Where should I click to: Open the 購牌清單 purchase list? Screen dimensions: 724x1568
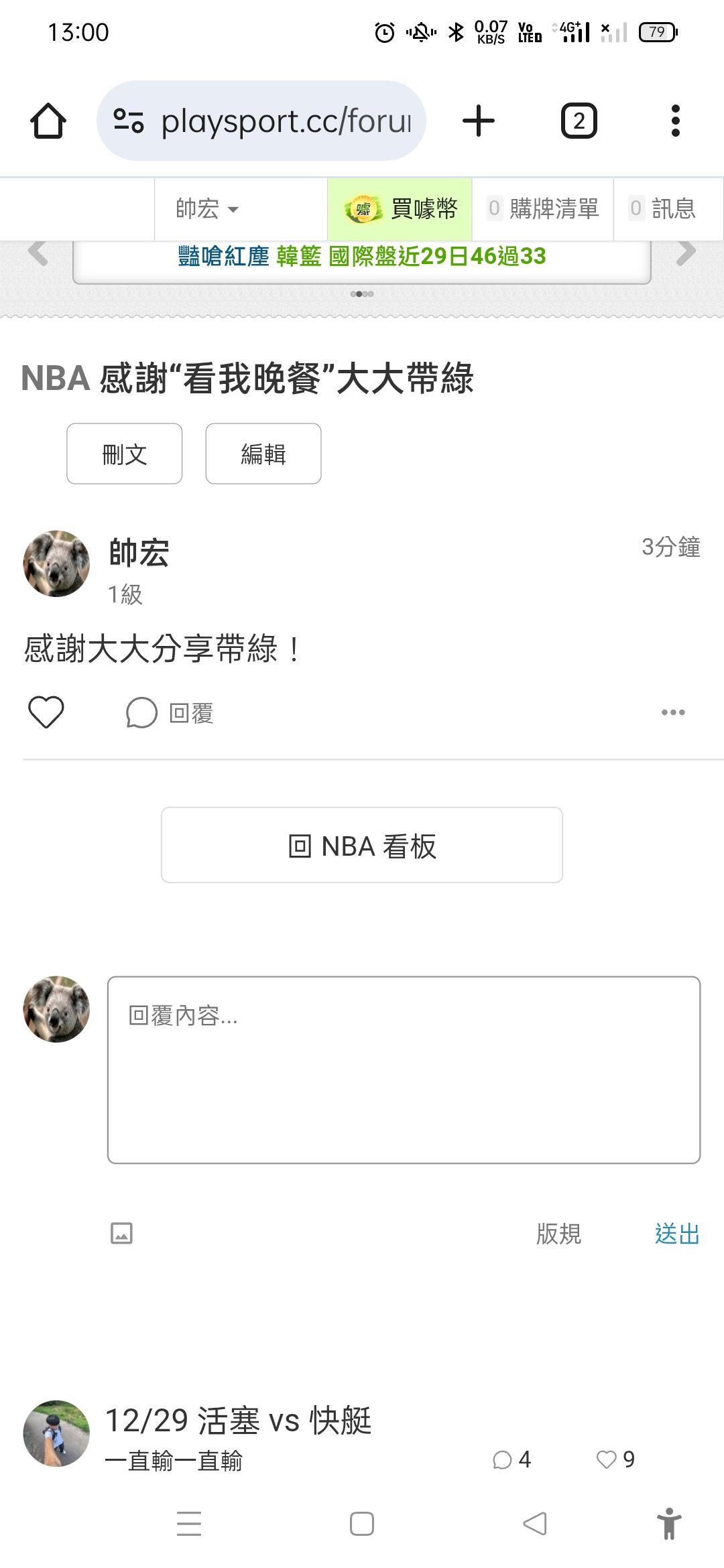tap(543, 209)
